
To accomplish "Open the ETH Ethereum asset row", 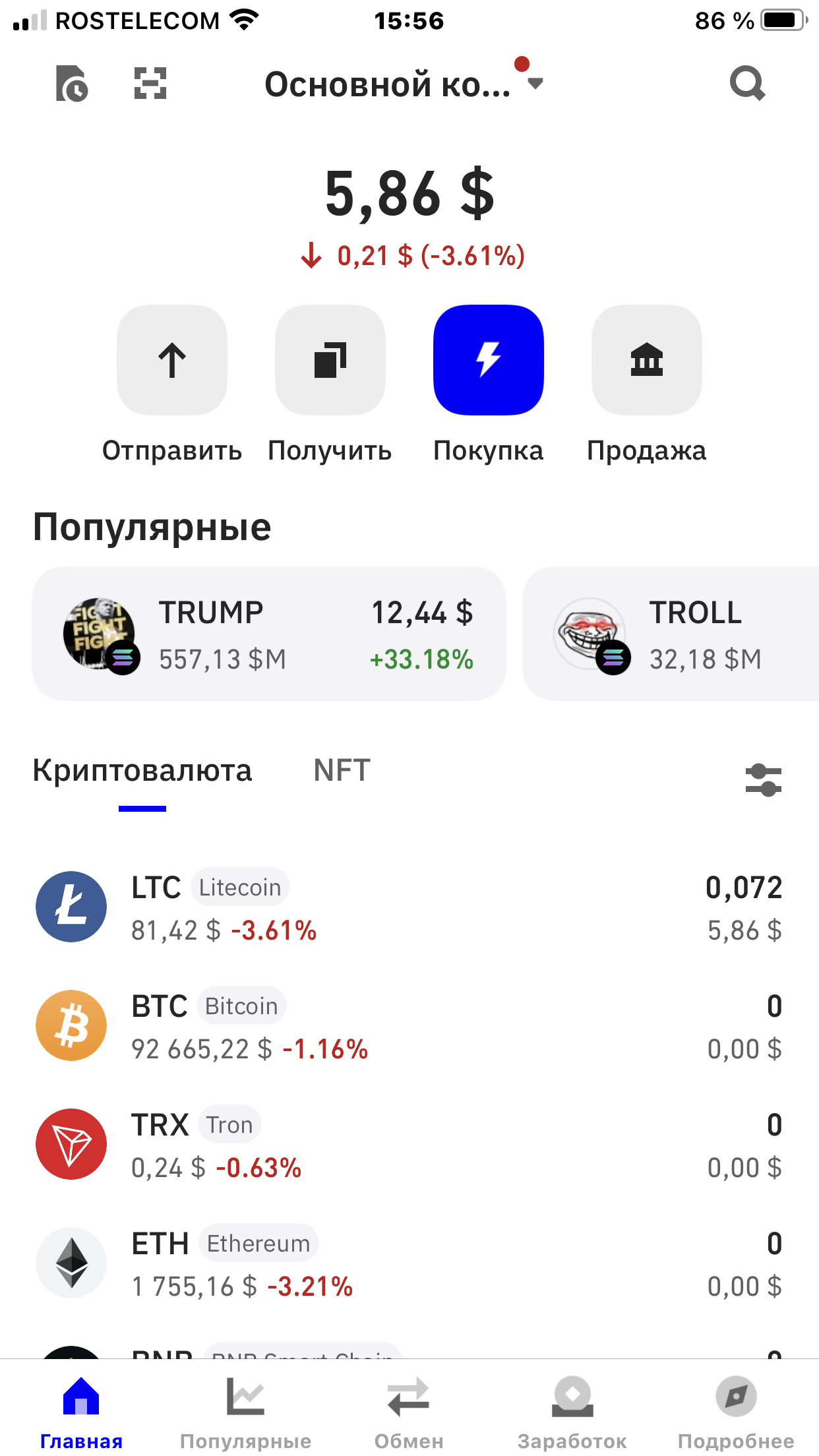I will pyautogui.click(x=409, y=1263).
